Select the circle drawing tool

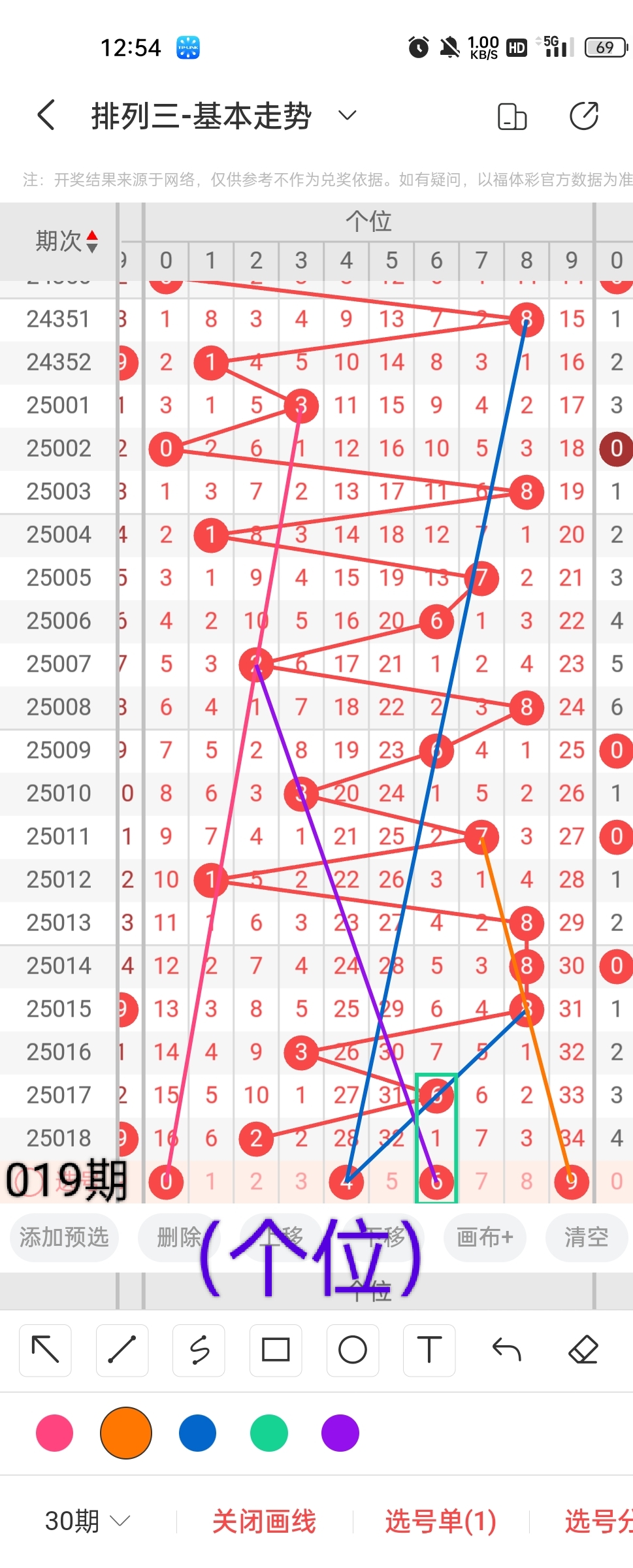(353, 1350)
